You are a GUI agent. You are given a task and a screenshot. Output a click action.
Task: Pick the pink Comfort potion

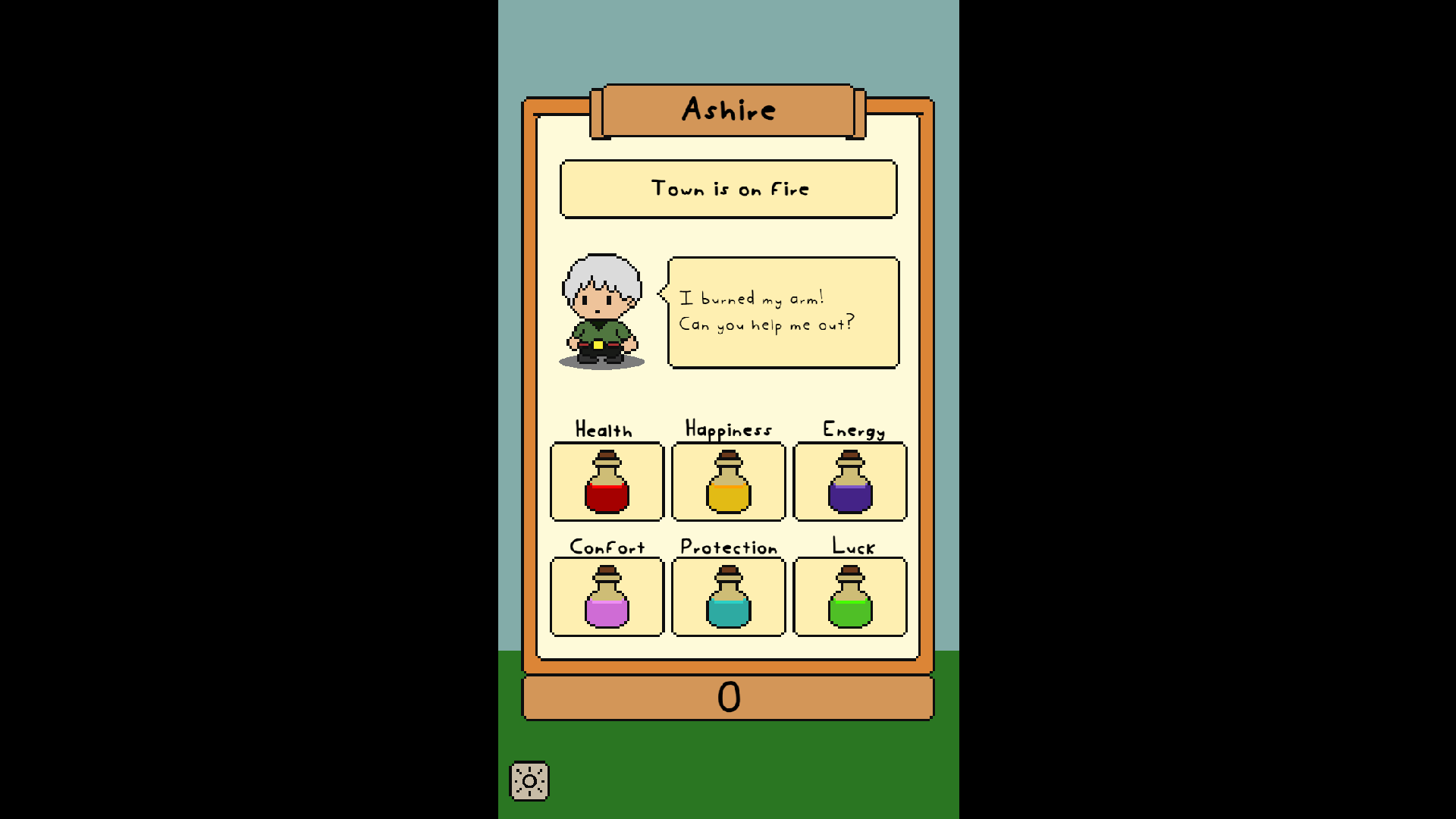click(607, 598)
